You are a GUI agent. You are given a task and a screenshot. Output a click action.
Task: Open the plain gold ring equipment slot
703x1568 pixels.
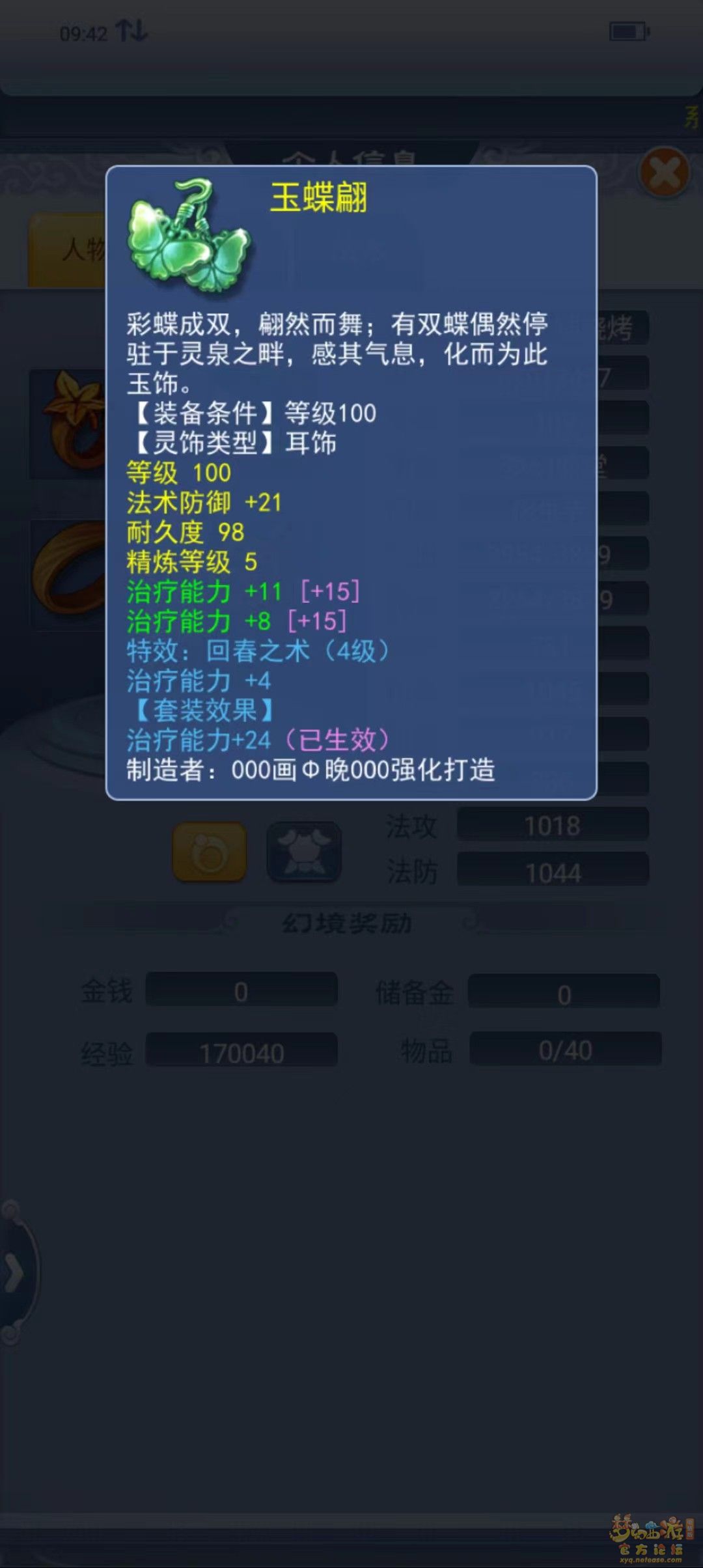68,574
